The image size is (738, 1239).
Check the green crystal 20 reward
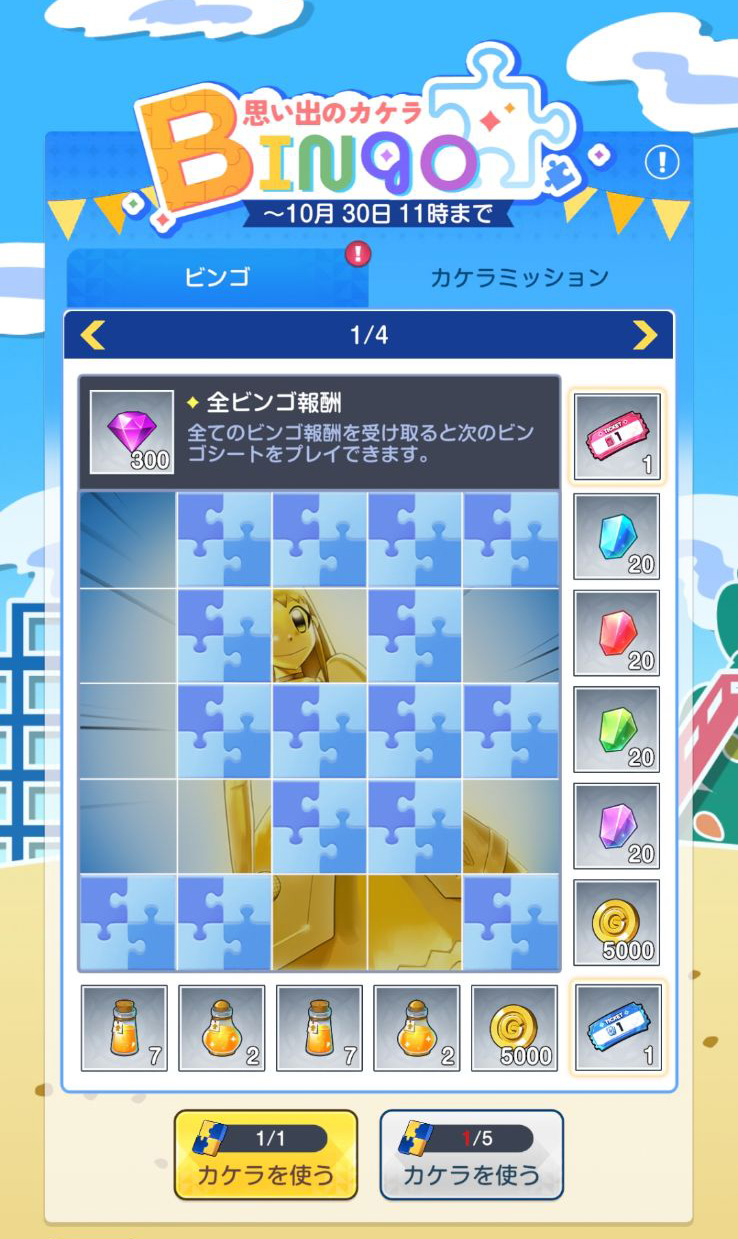point(616,731)
